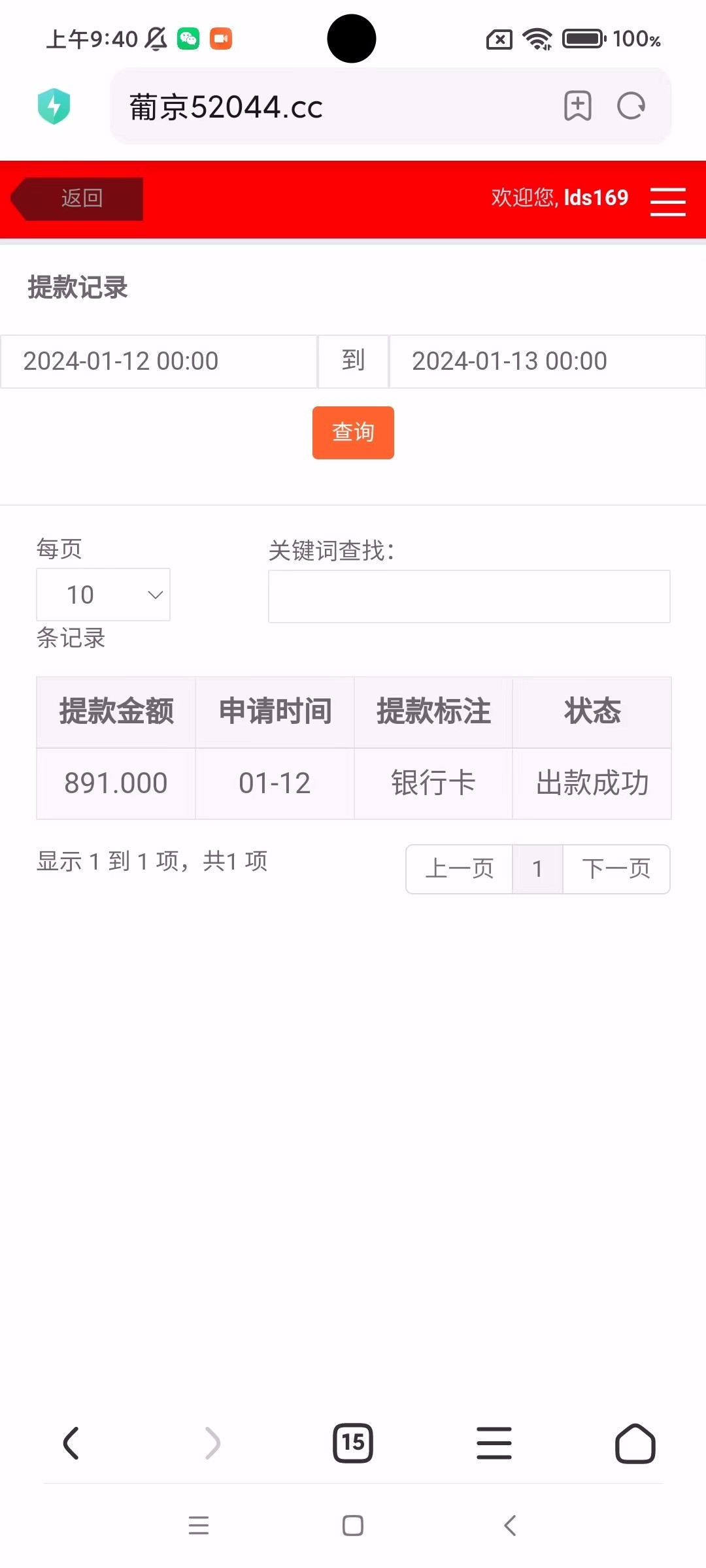706x1568 pixels.
Task: Navigate back with browser back arrow
Action: point(71,1443)
